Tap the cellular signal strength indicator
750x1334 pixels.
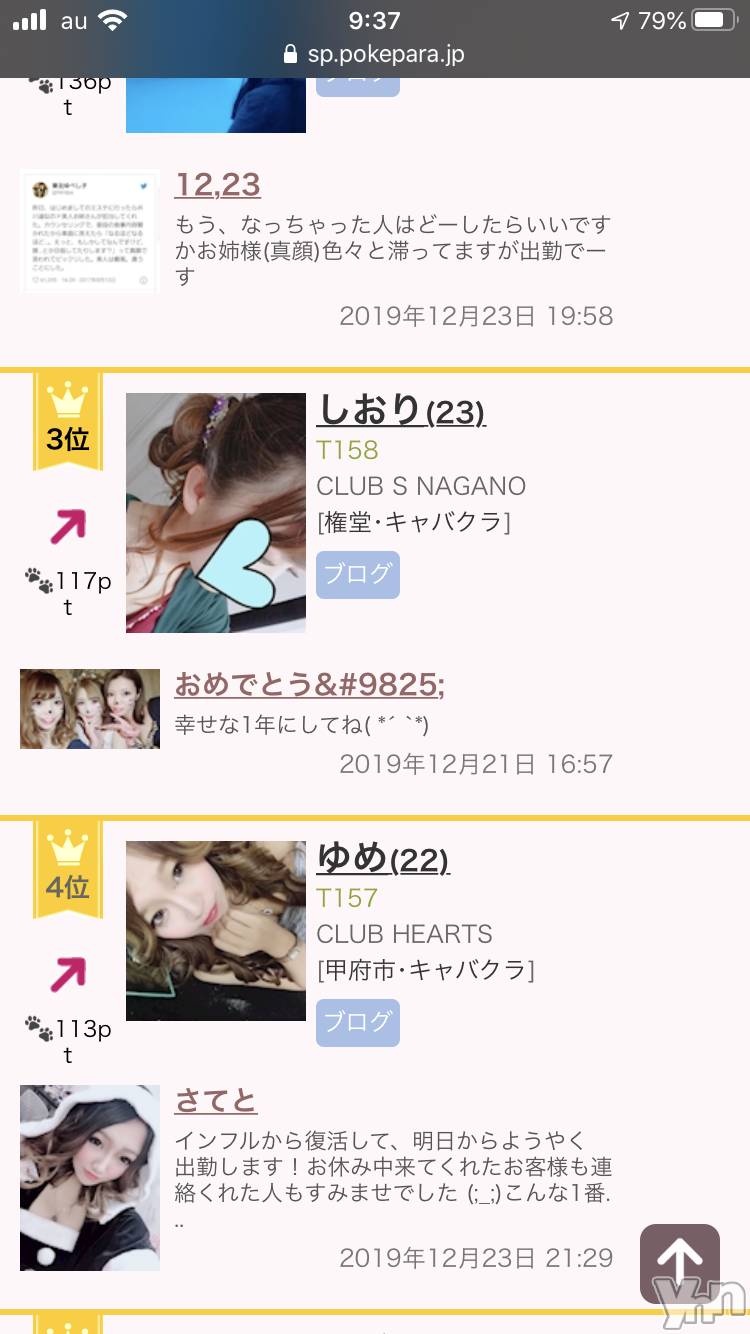pyautogui.click(x=27, y=17)
